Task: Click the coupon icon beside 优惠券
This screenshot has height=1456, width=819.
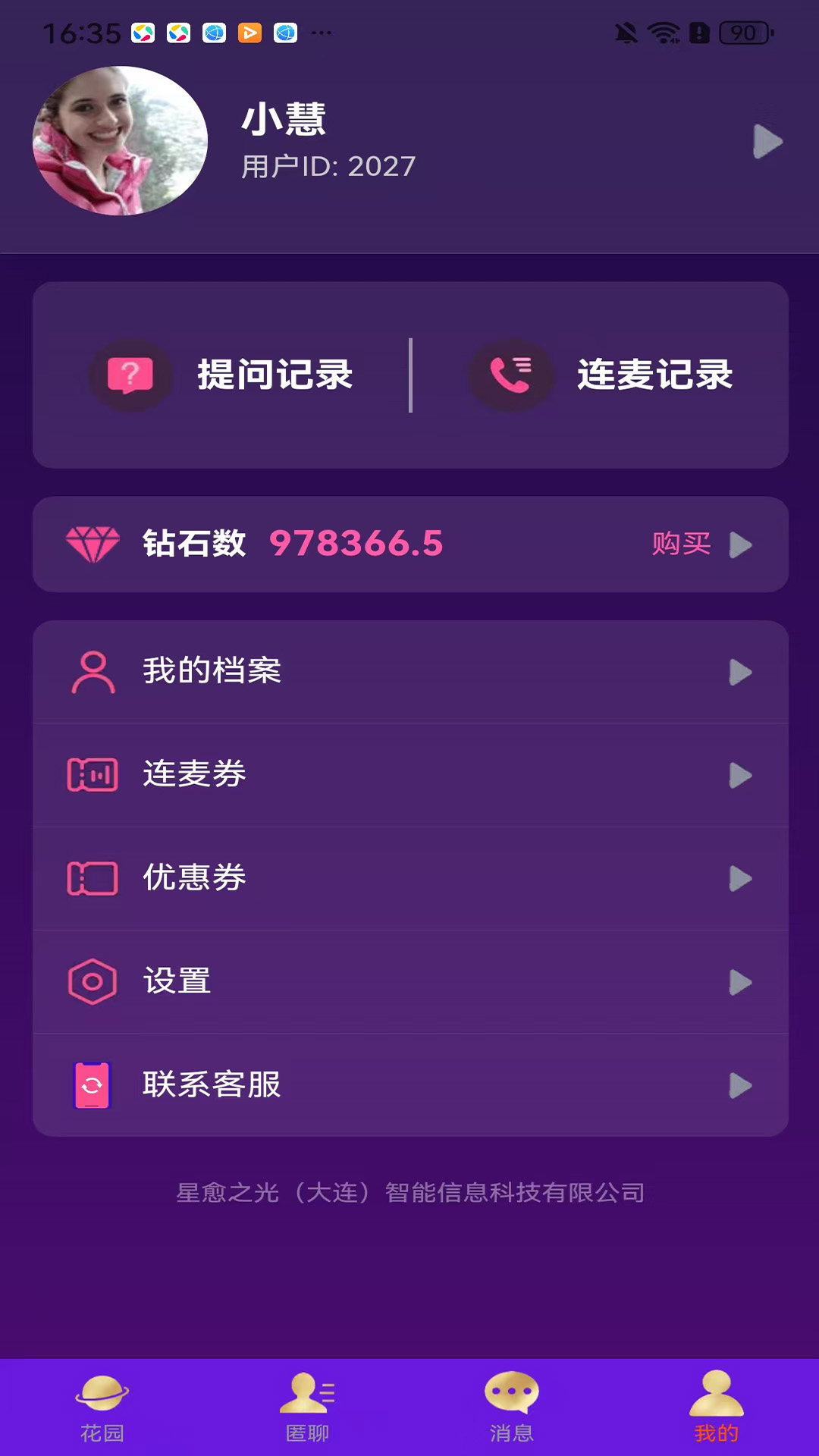Action: pos(93,879)
